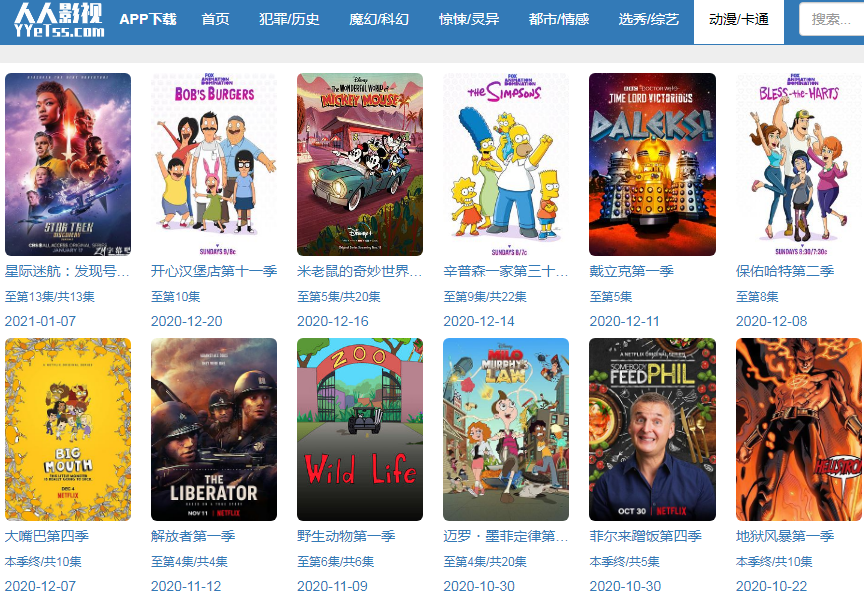
Task: Open the 地狱风暴第一季 poster
Action: coord(798,429)
